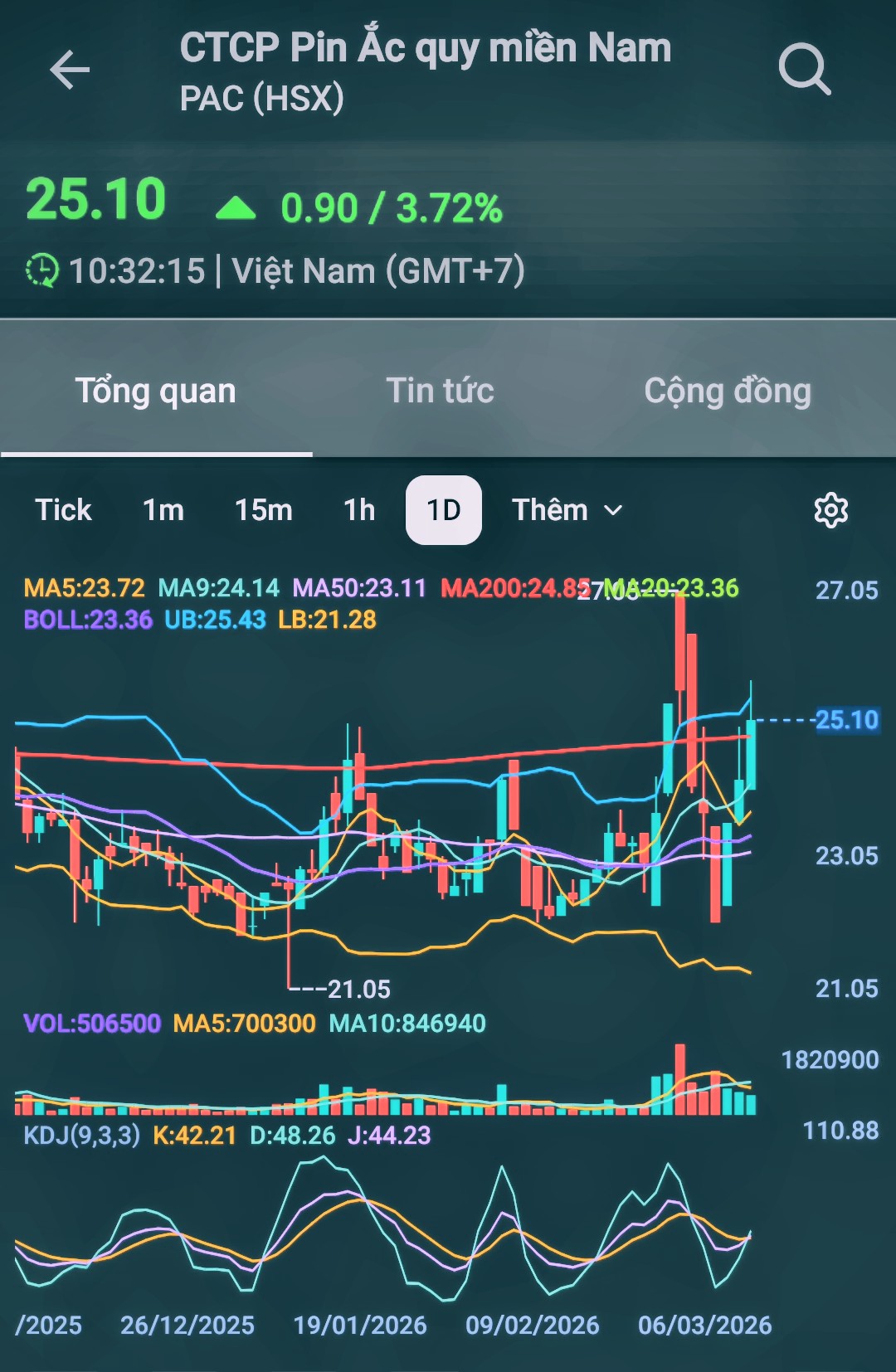896x1372 pixels.
Task: Switch to the Cộng đồng tab
Action: point(728,391)
